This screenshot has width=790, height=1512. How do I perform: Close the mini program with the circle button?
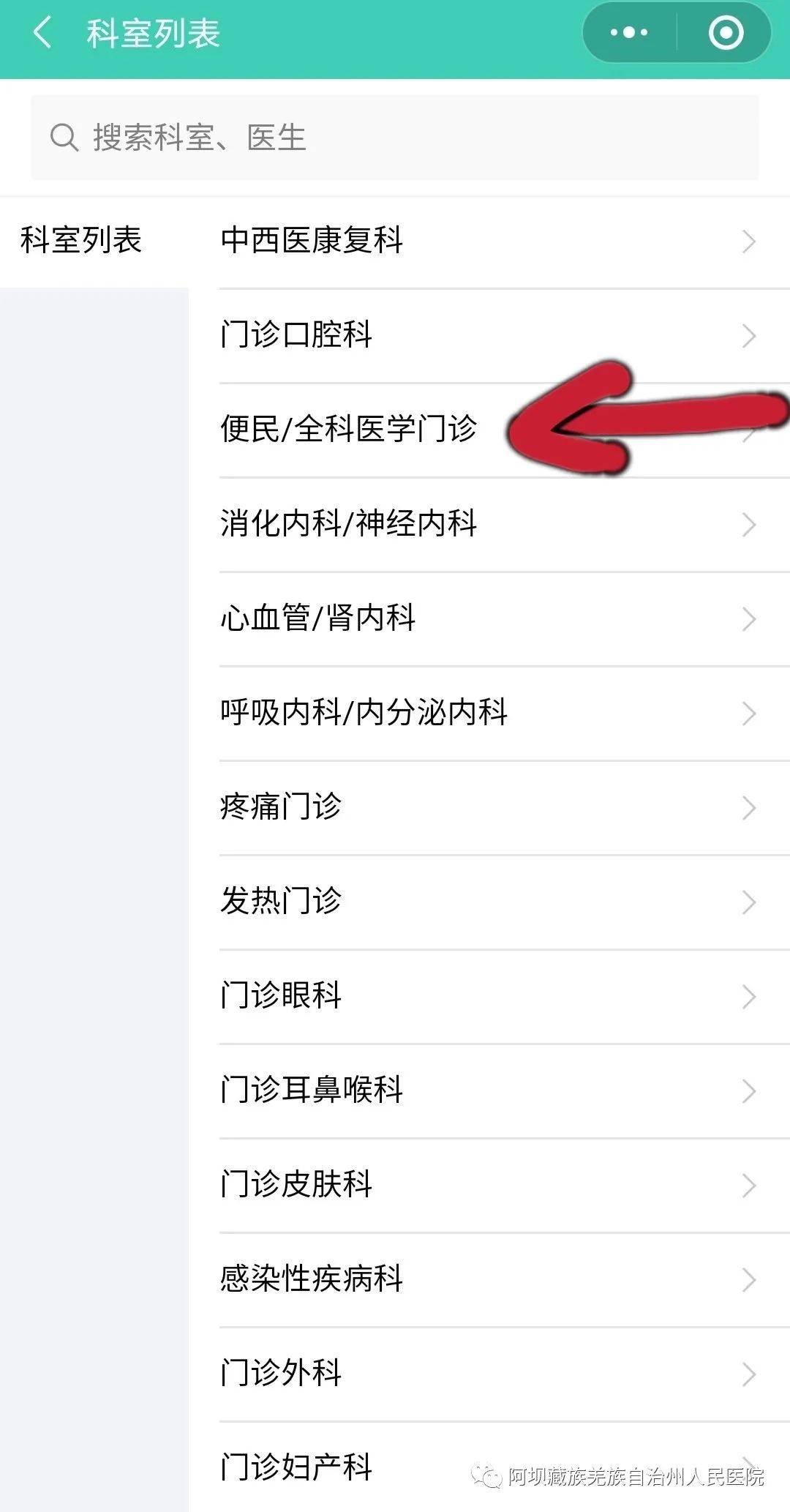(x=726, y=33)
